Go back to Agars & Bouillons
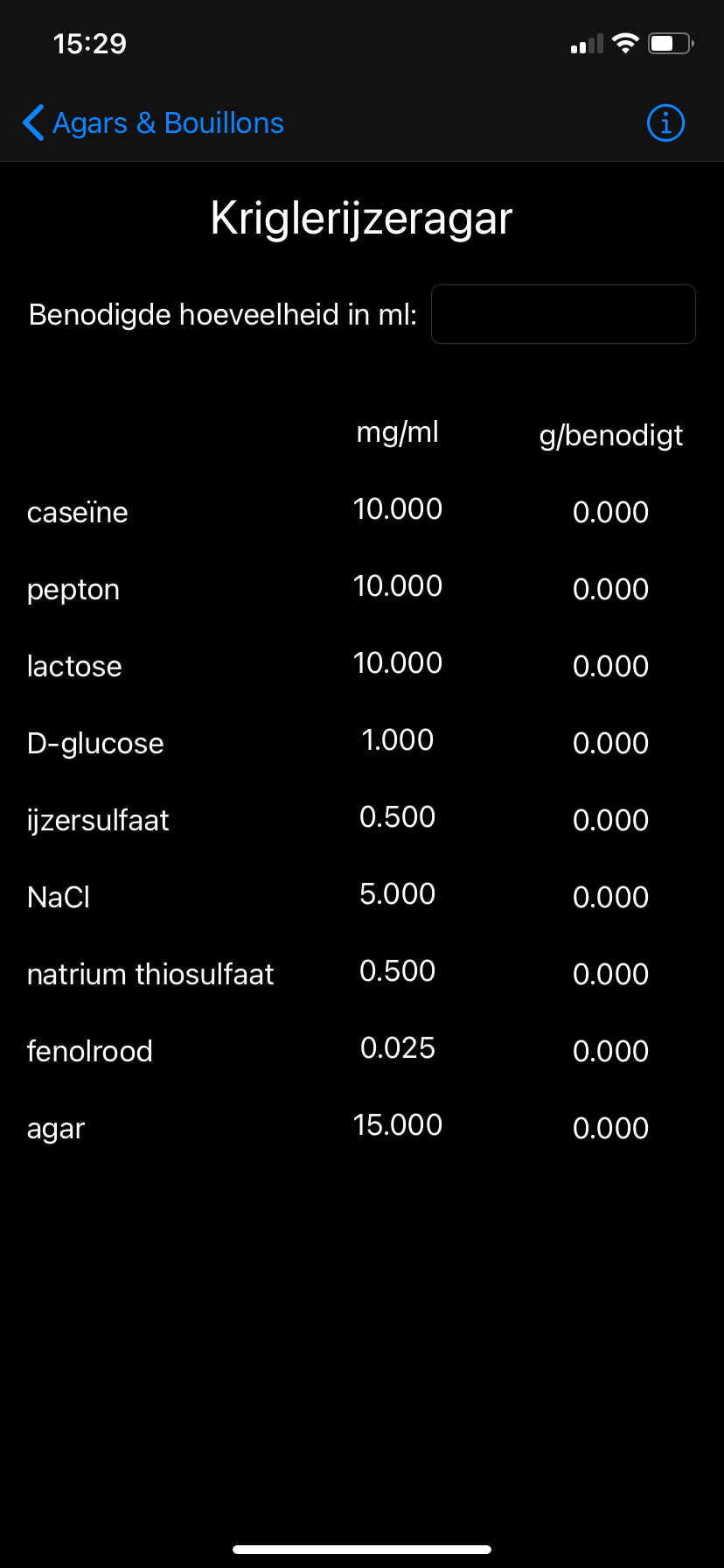Screen dimensions: 724x1568 [x=154, y=123]
